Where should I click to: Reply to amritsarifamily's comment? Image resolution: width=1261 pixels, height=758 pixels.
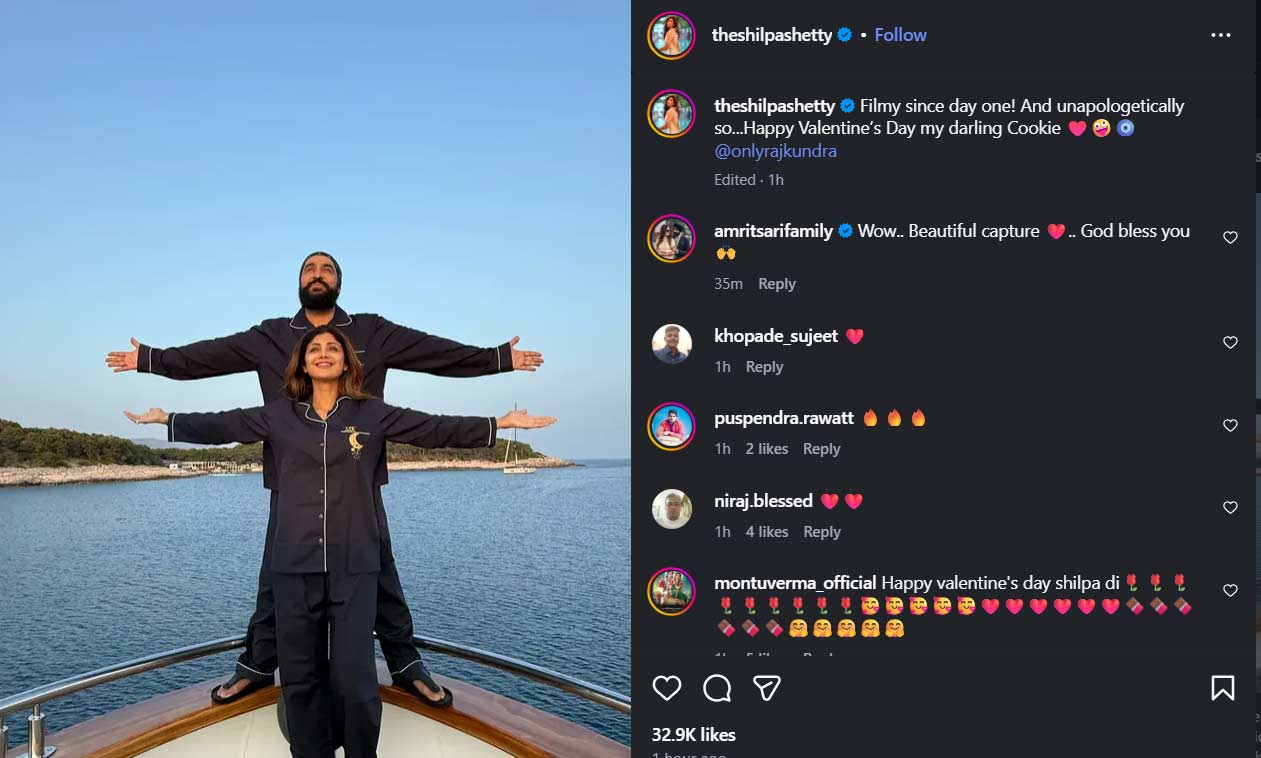(x=776, y=284)
